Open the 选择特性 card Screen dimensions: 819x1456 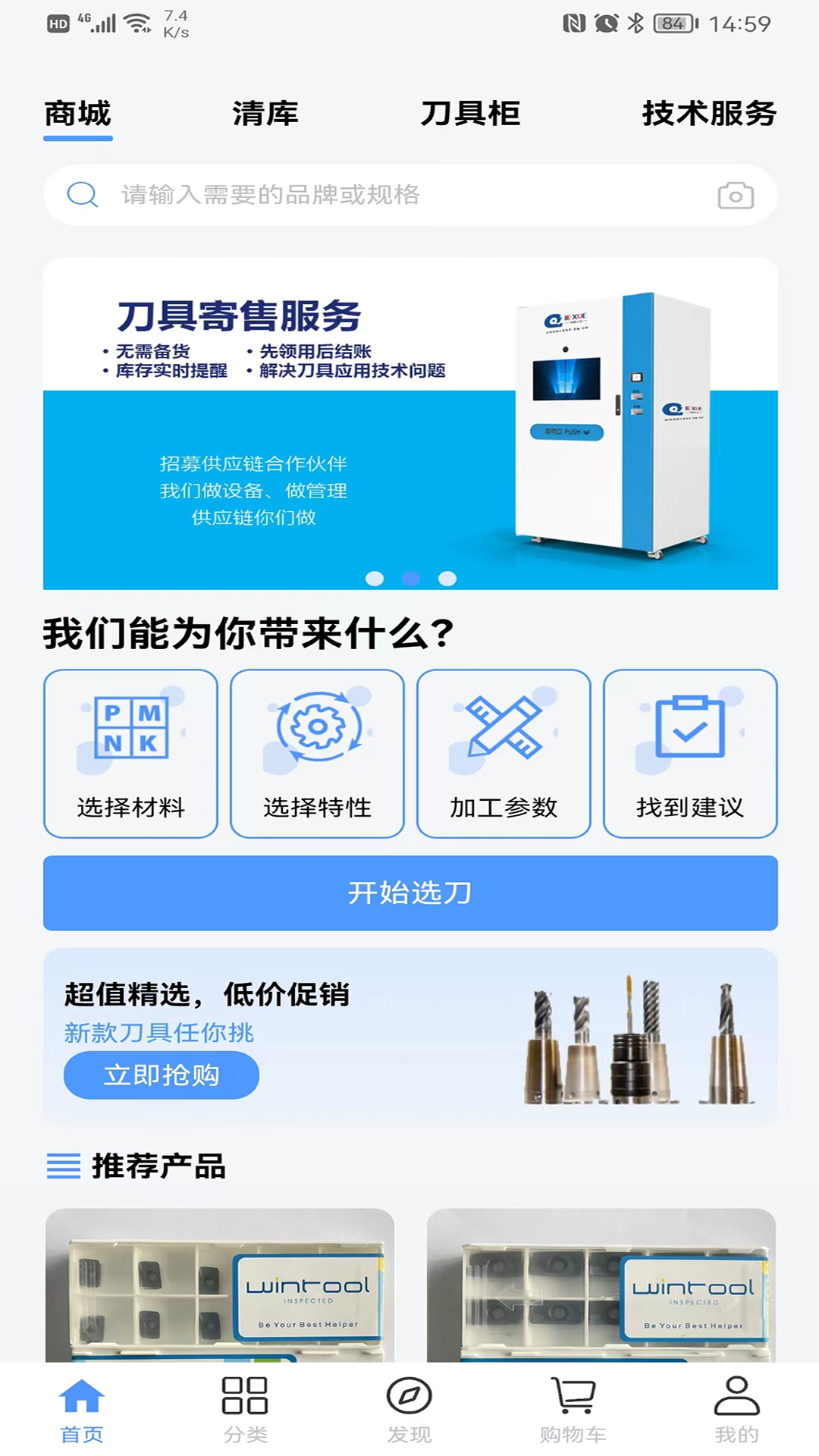pos(317,753)
